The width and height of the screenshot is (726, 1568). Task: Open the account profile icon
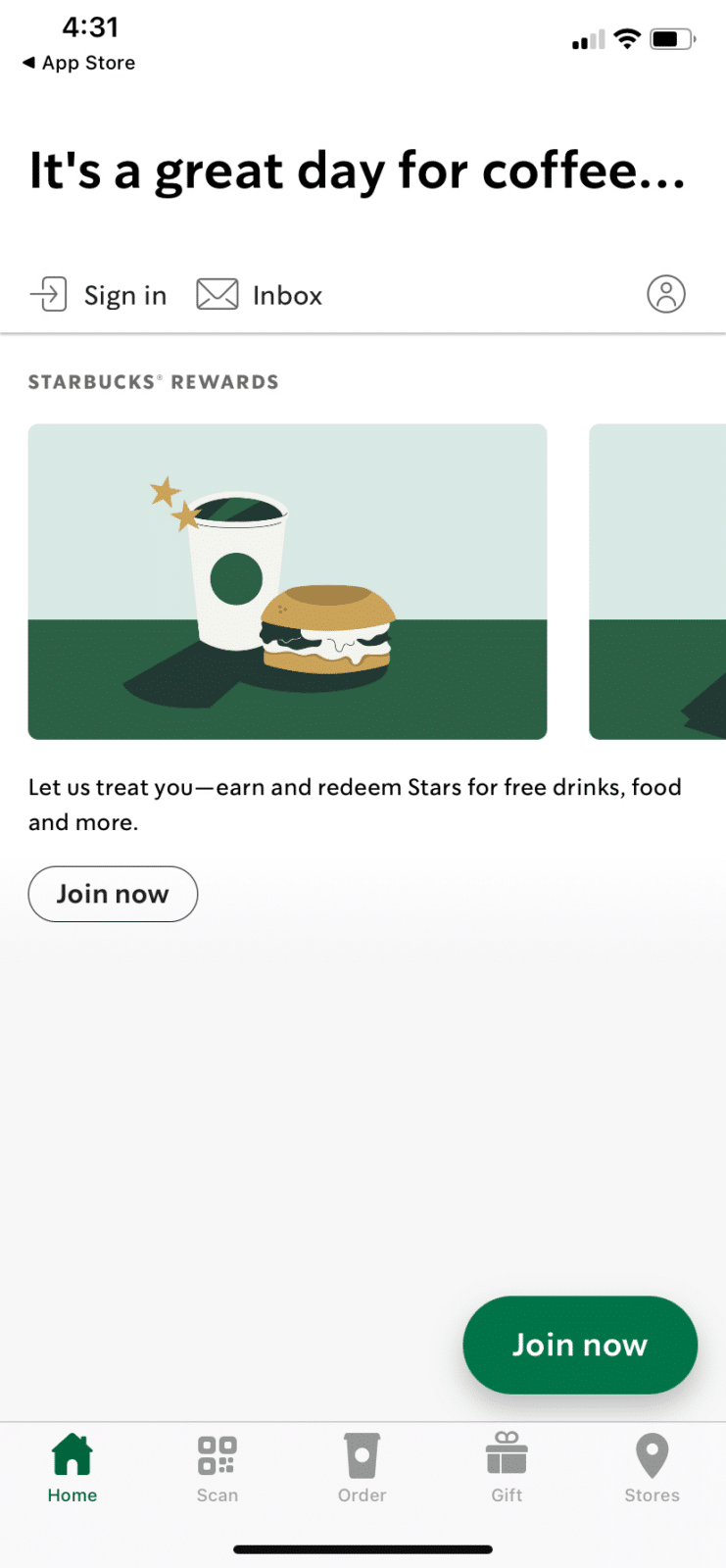point(666,294)
